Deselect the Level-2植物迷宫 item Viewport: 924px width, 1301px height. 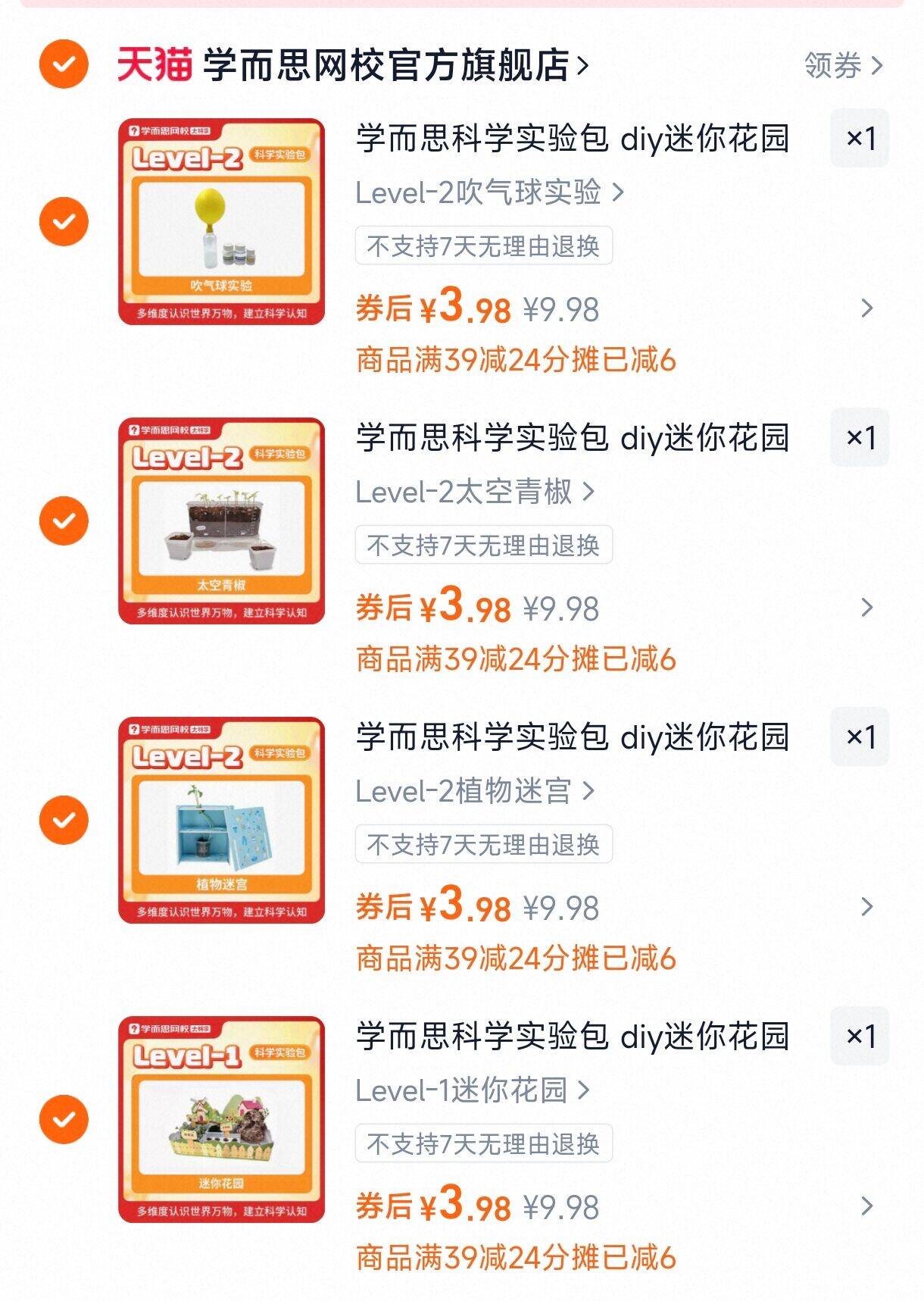[64, 820]
